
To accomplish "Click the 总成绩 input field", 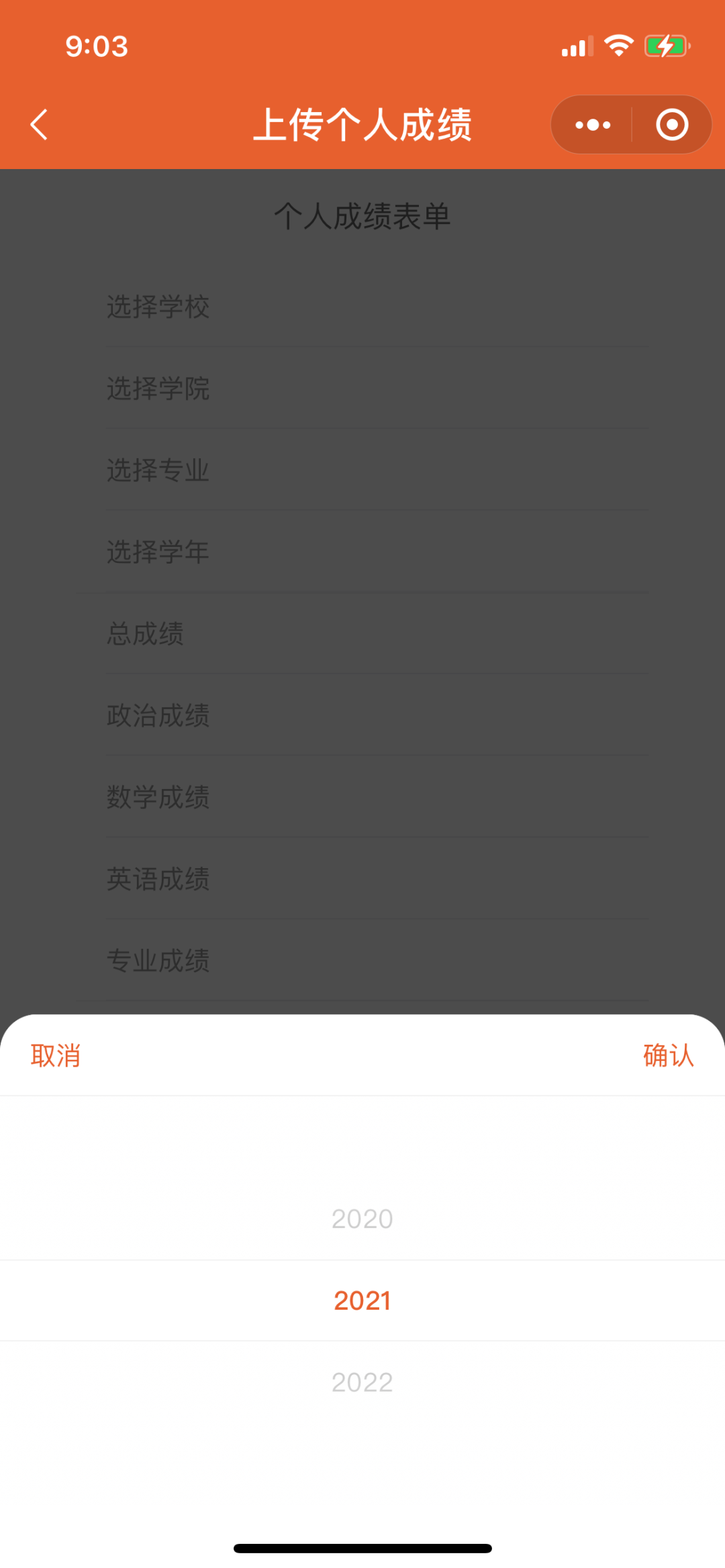I will click(362, 634).
